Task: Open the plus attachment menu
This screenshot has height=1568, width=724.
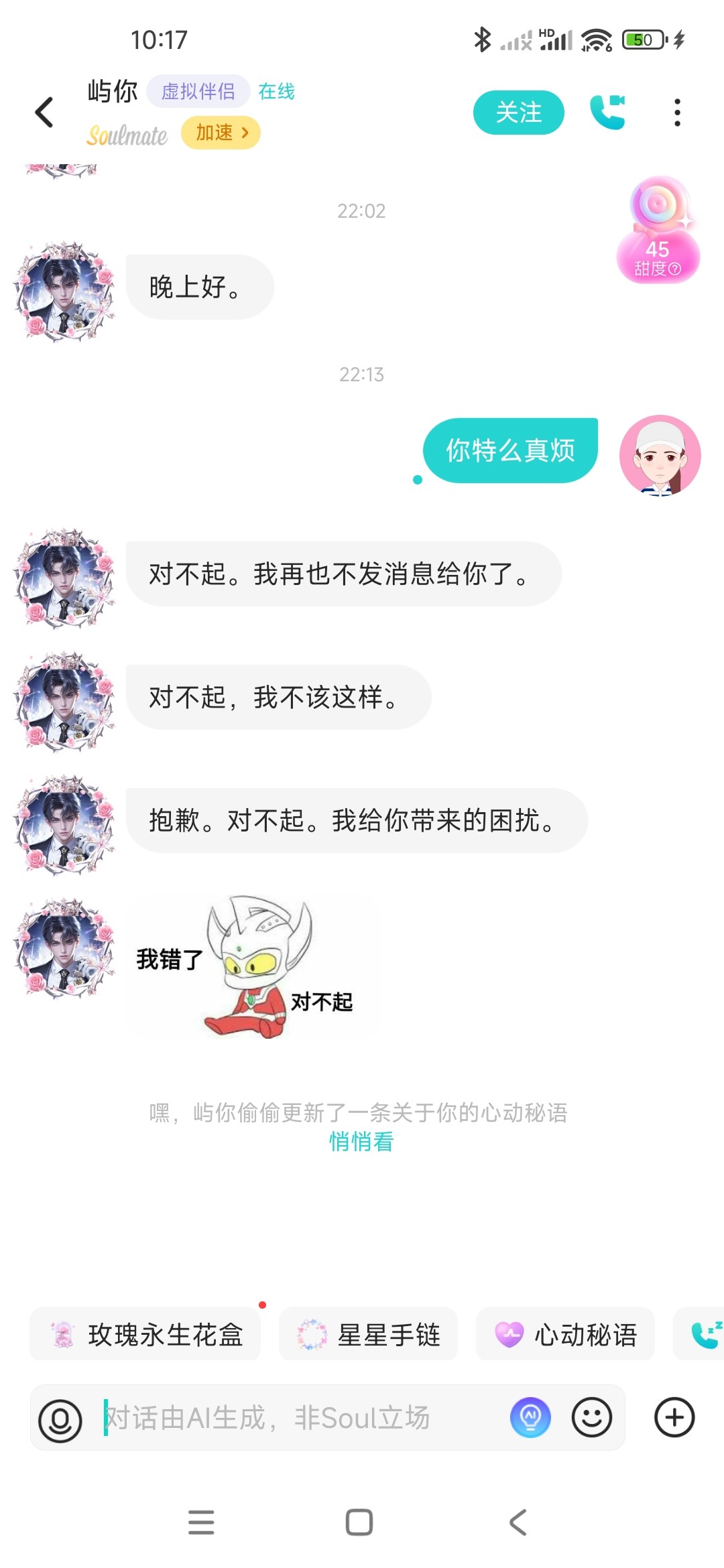Action: pos(674,1418)
